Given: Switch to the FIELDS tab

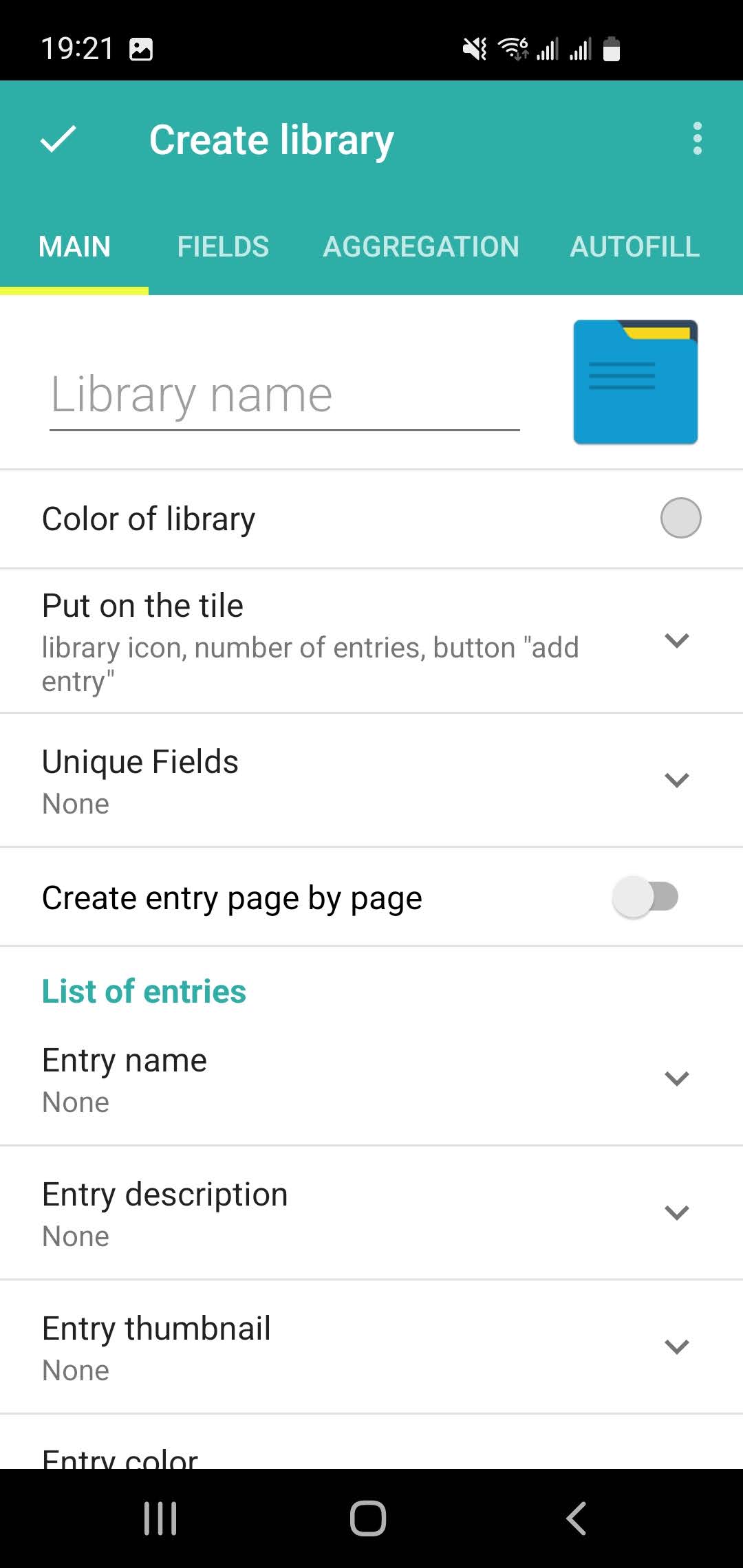Looking at the screenshot, I should pyautogui.click(x=223, y=246).
